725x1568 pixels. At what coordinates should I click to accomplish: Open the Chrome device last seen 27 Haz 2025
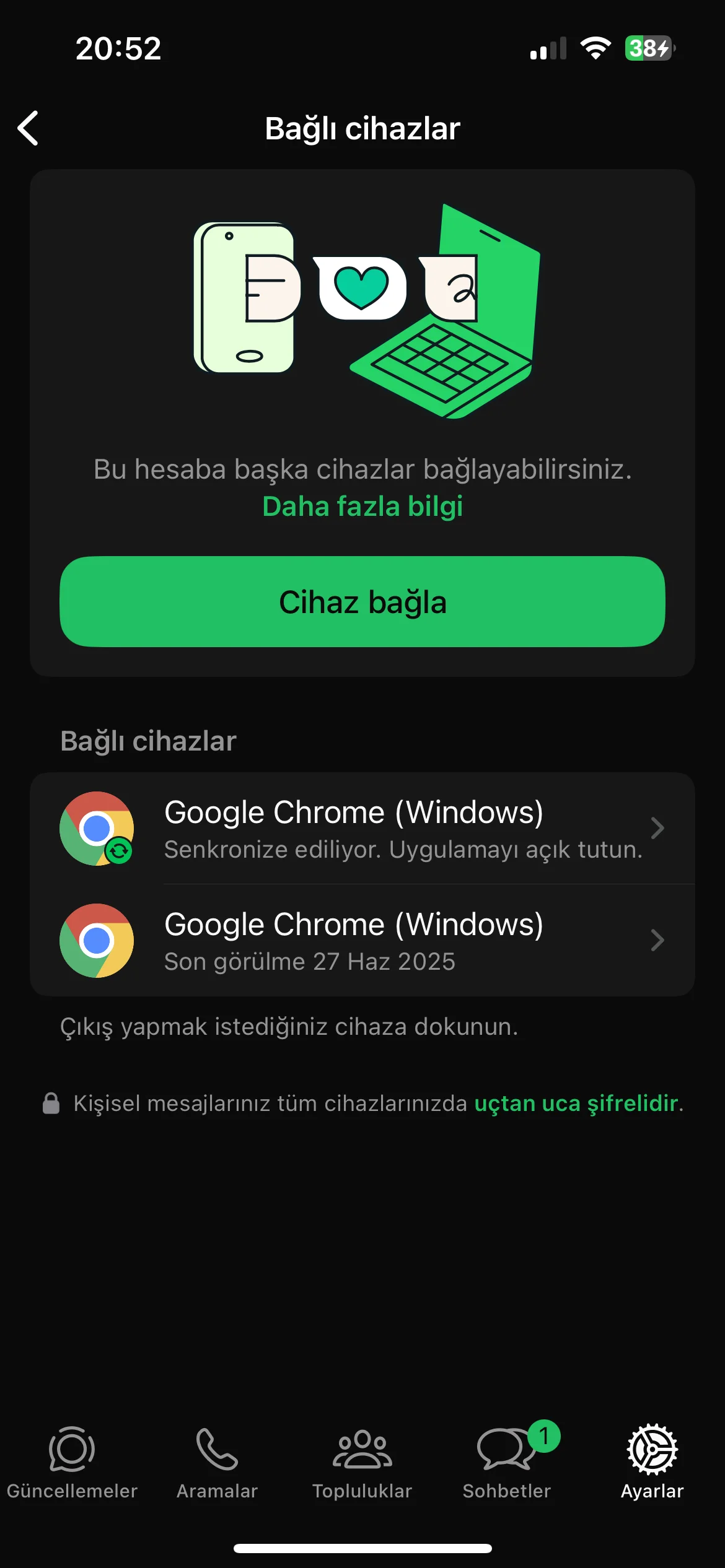(x=362, y=941)
